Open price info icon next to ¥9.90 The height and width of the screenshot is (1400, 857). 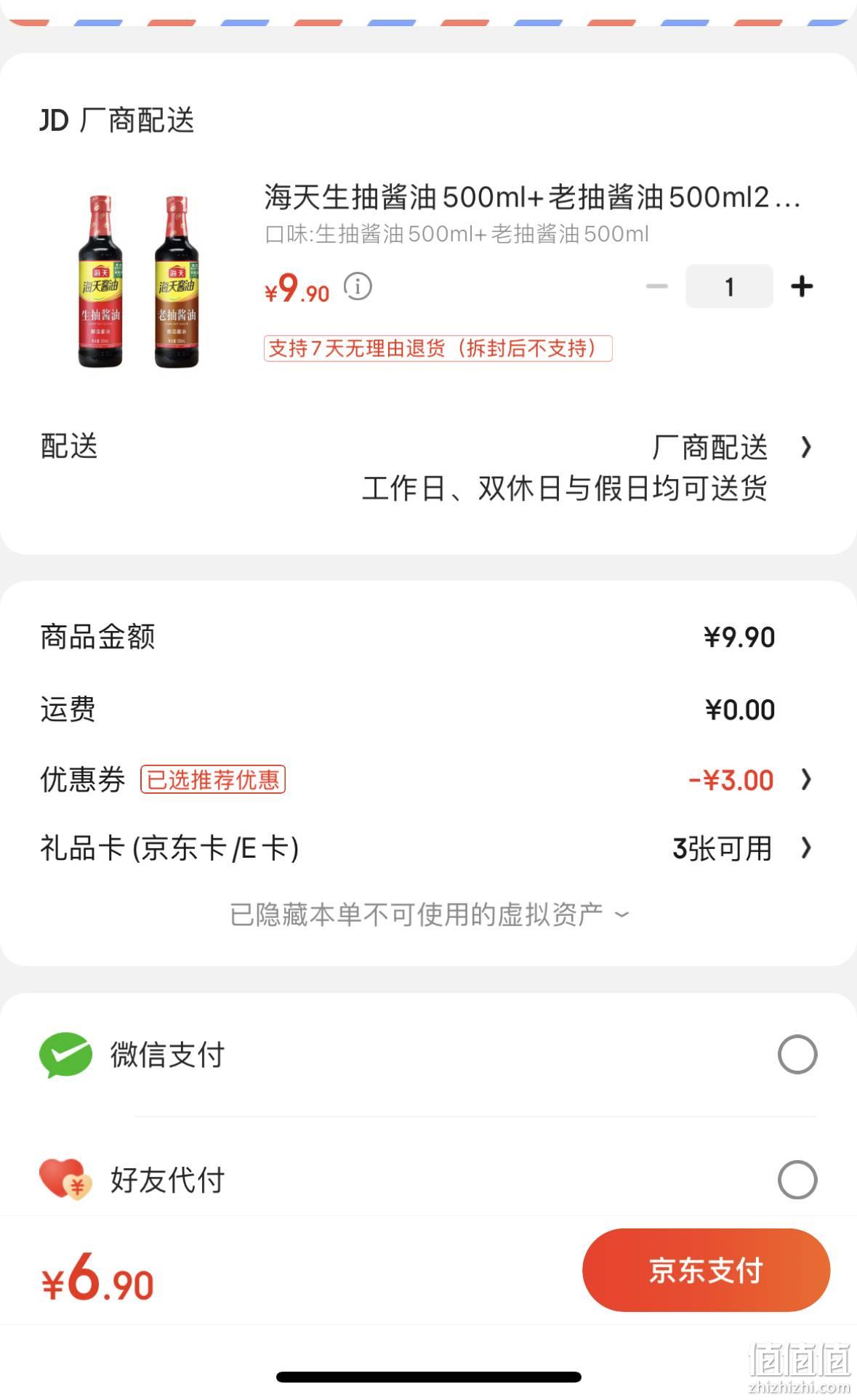tap(358, 286)
